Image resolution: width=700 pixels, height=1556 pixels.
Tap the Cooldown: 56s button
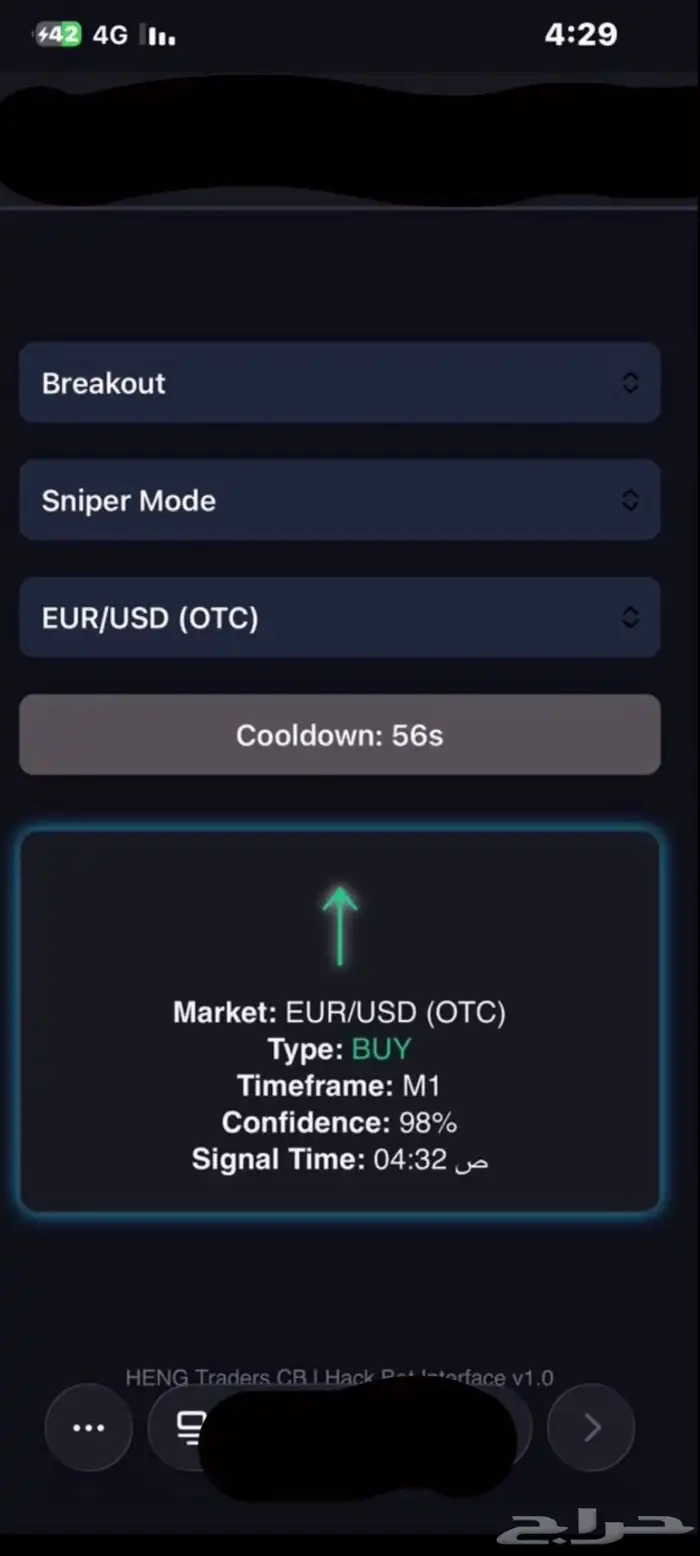(339, 735)
